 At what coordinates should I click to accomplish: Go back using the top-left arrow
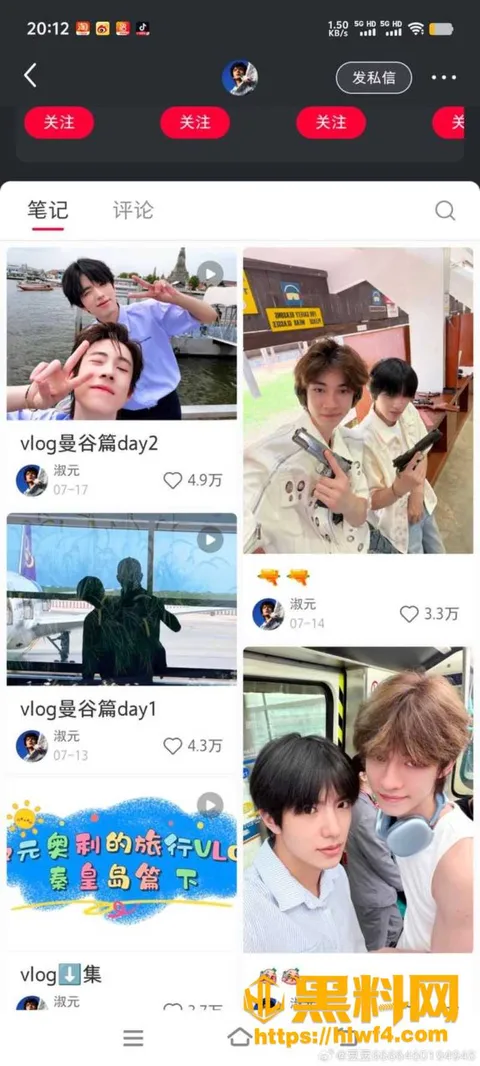pos(30,76)
